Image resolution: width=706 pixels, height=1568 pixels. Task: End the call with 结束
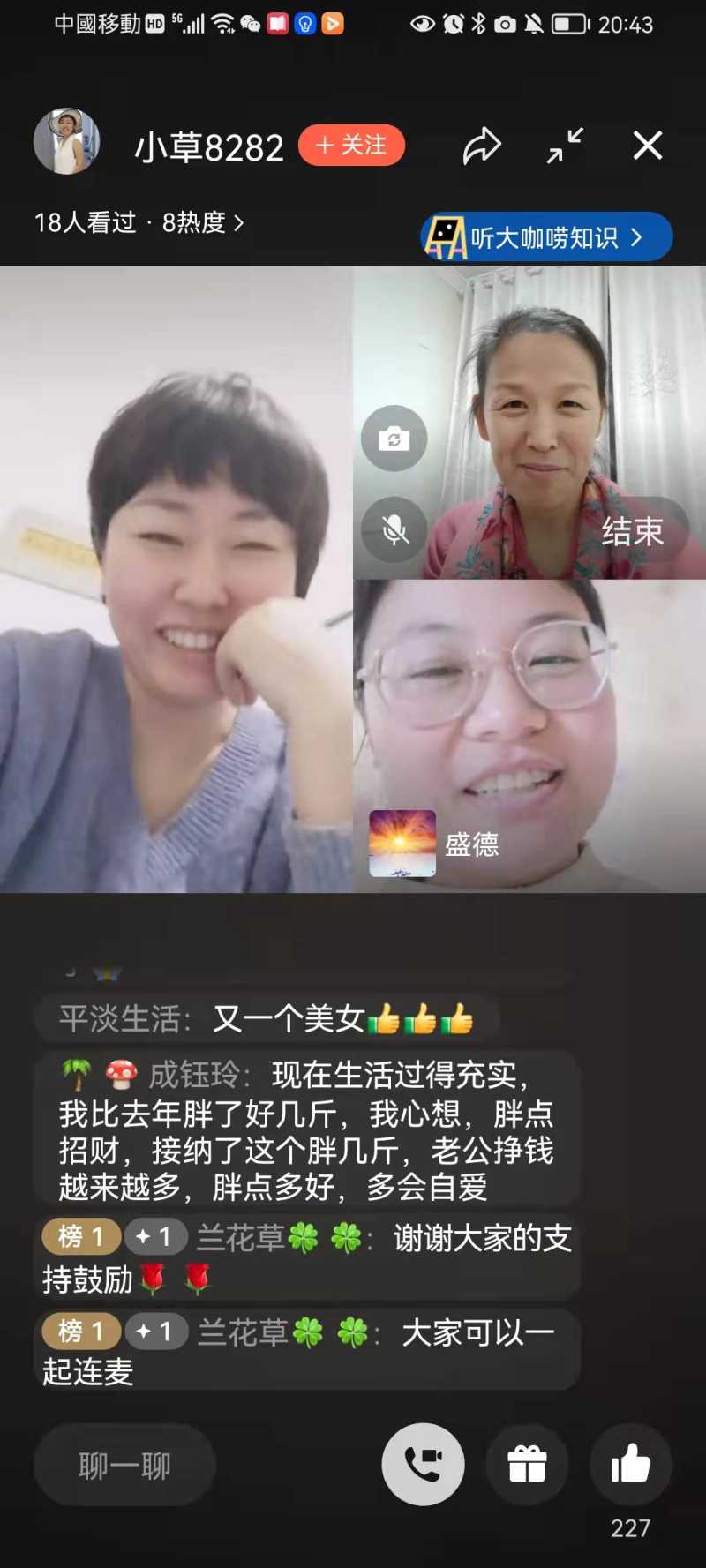[632, 531]
